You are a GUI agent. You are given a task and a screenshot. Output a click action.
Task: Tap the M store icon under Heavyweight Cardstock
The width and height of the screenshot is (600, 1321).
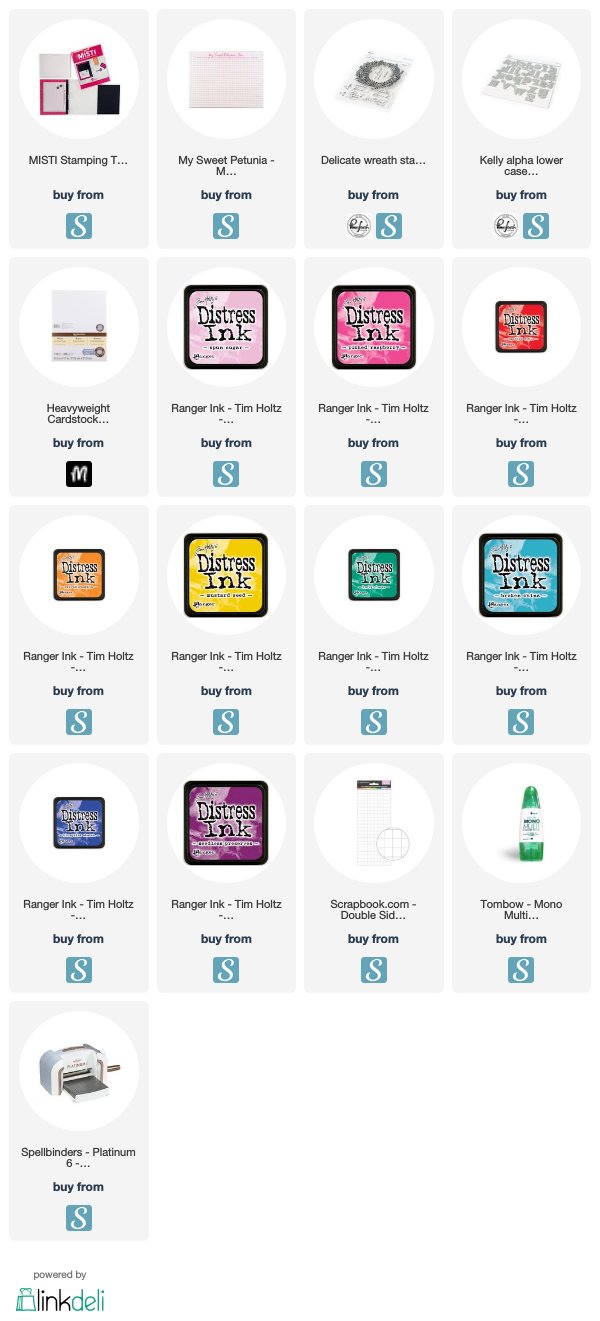pyautogui.click(x=79, y=473)
